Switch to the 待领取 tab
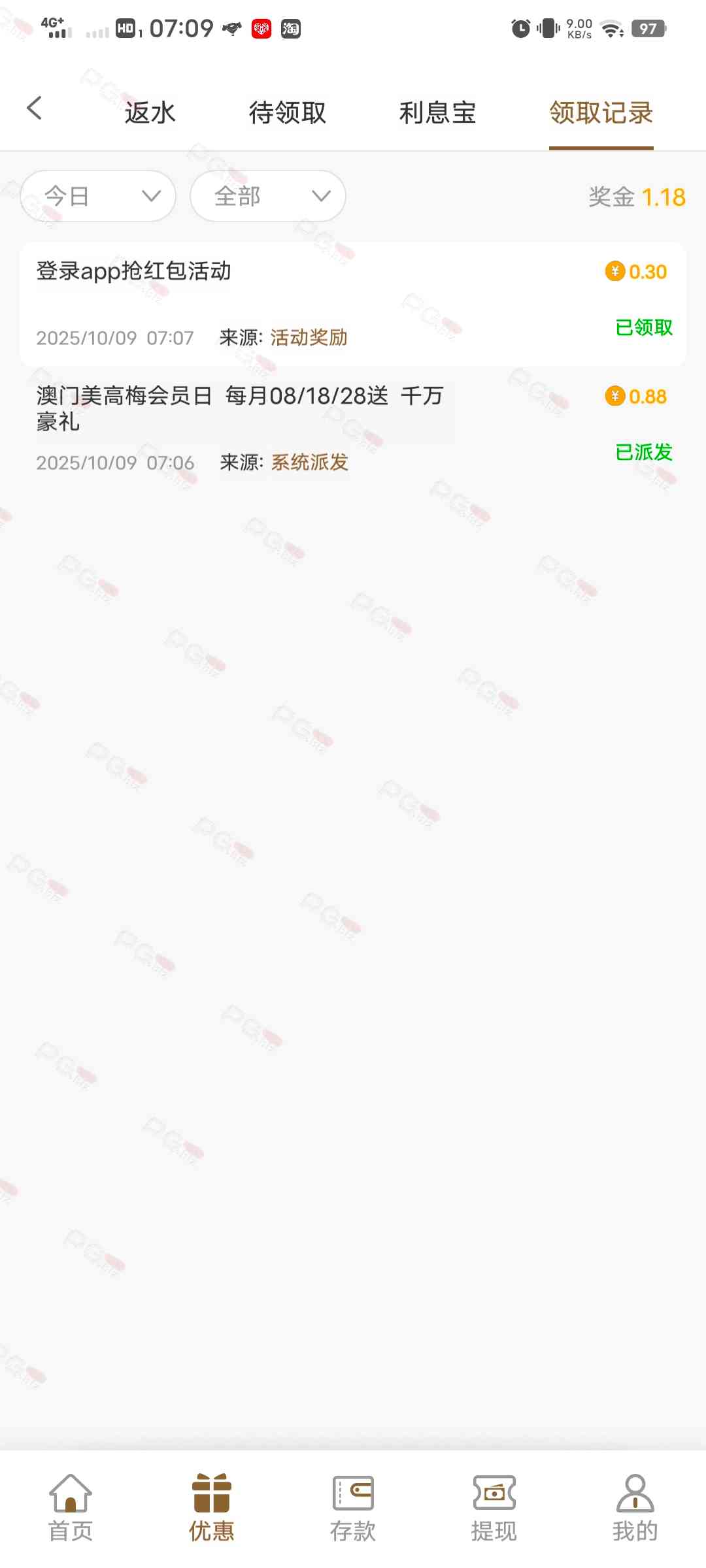Image resolution: width=706 pixels, height=1568 pixels. tap(287, 112)
